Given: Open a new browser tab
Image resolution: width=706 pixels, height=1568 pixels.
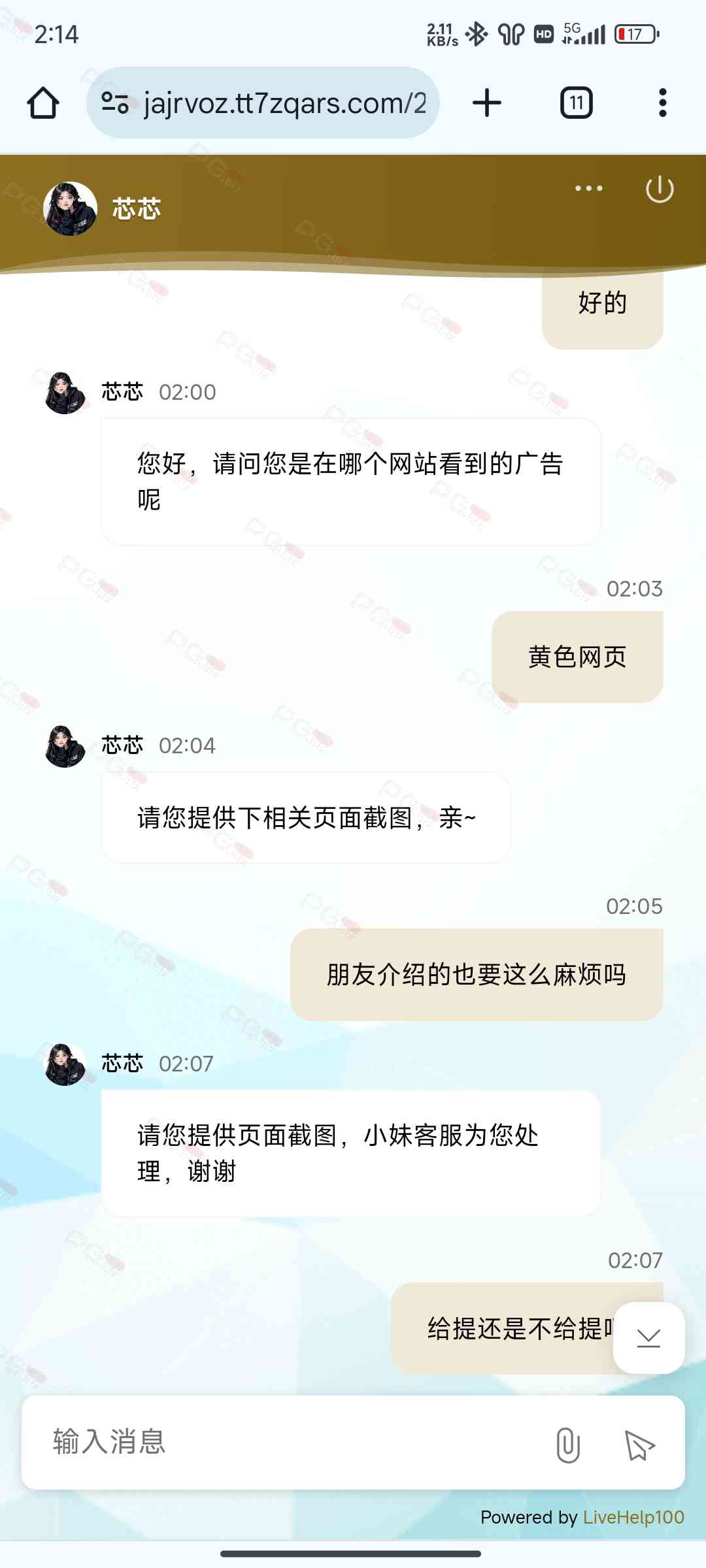Looking at the screenshot, I should click(x=486, y=103).
